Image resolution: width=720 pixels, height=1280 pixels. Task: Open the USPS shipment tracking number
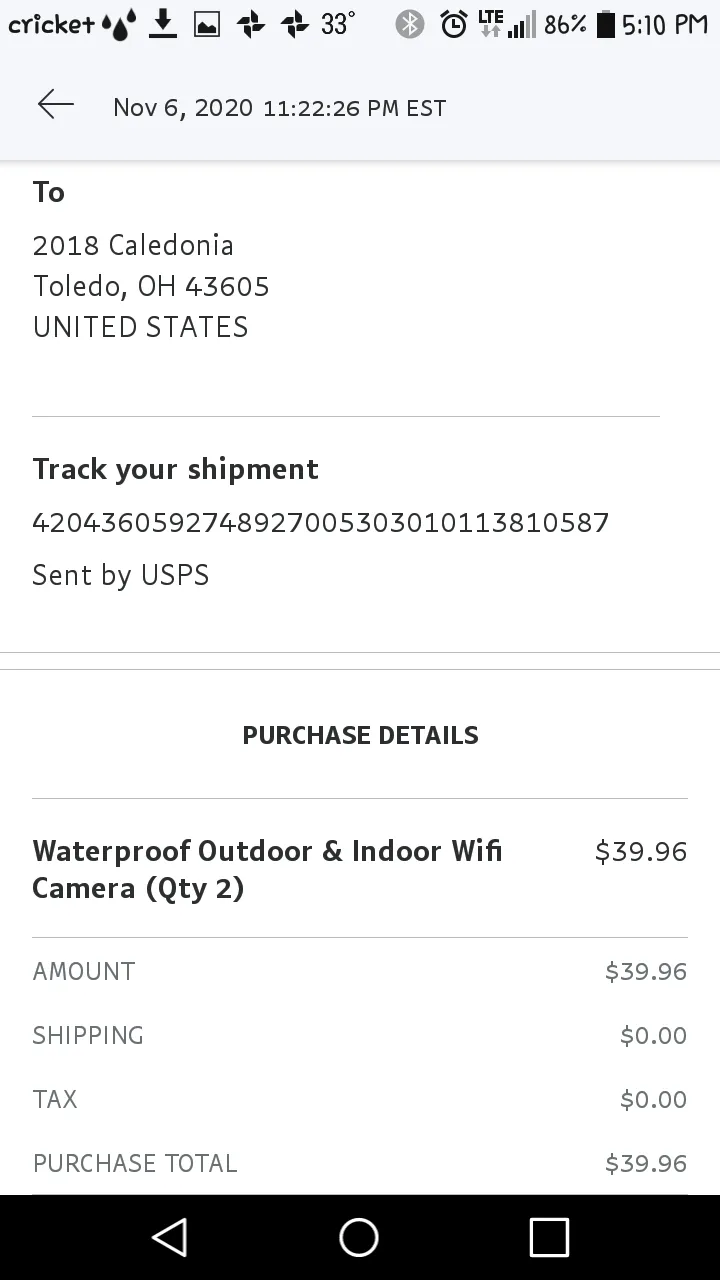point(321,523)
